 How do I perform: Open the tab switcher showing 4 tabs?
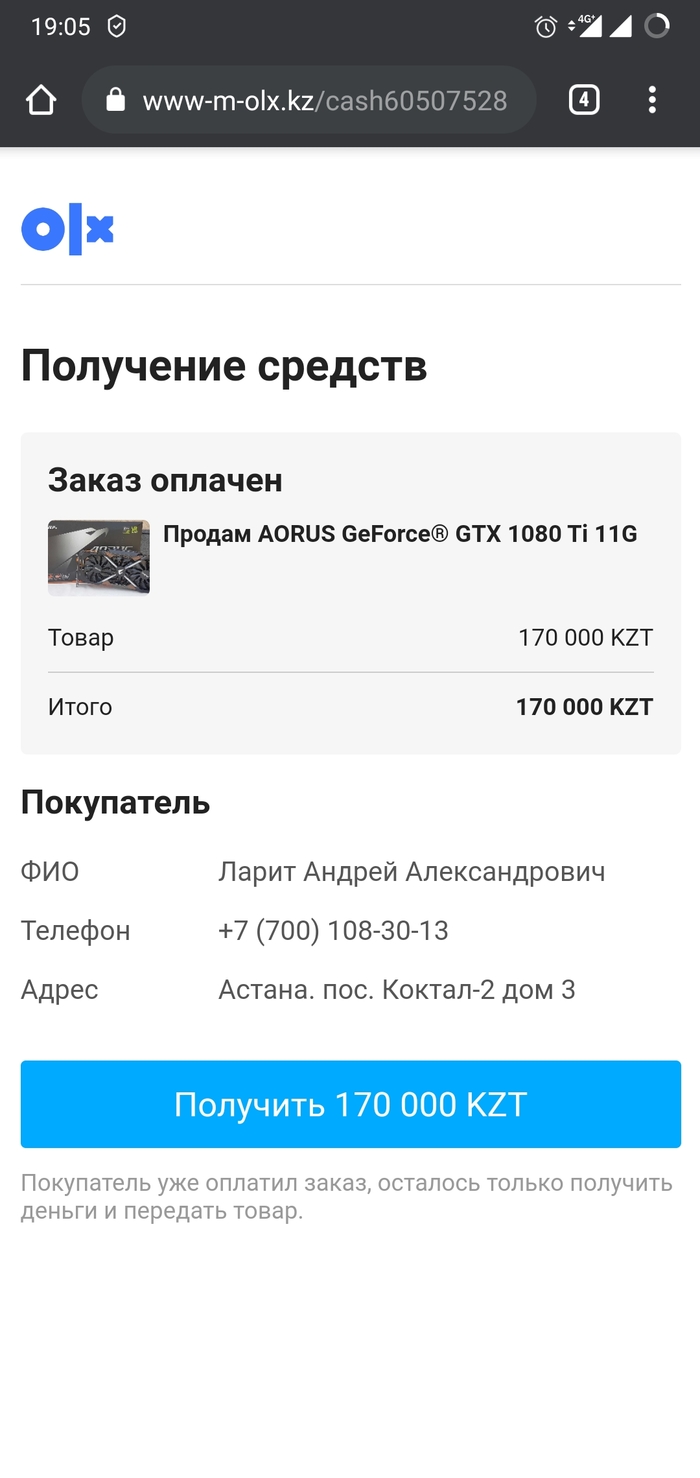[x=584, y=100]
